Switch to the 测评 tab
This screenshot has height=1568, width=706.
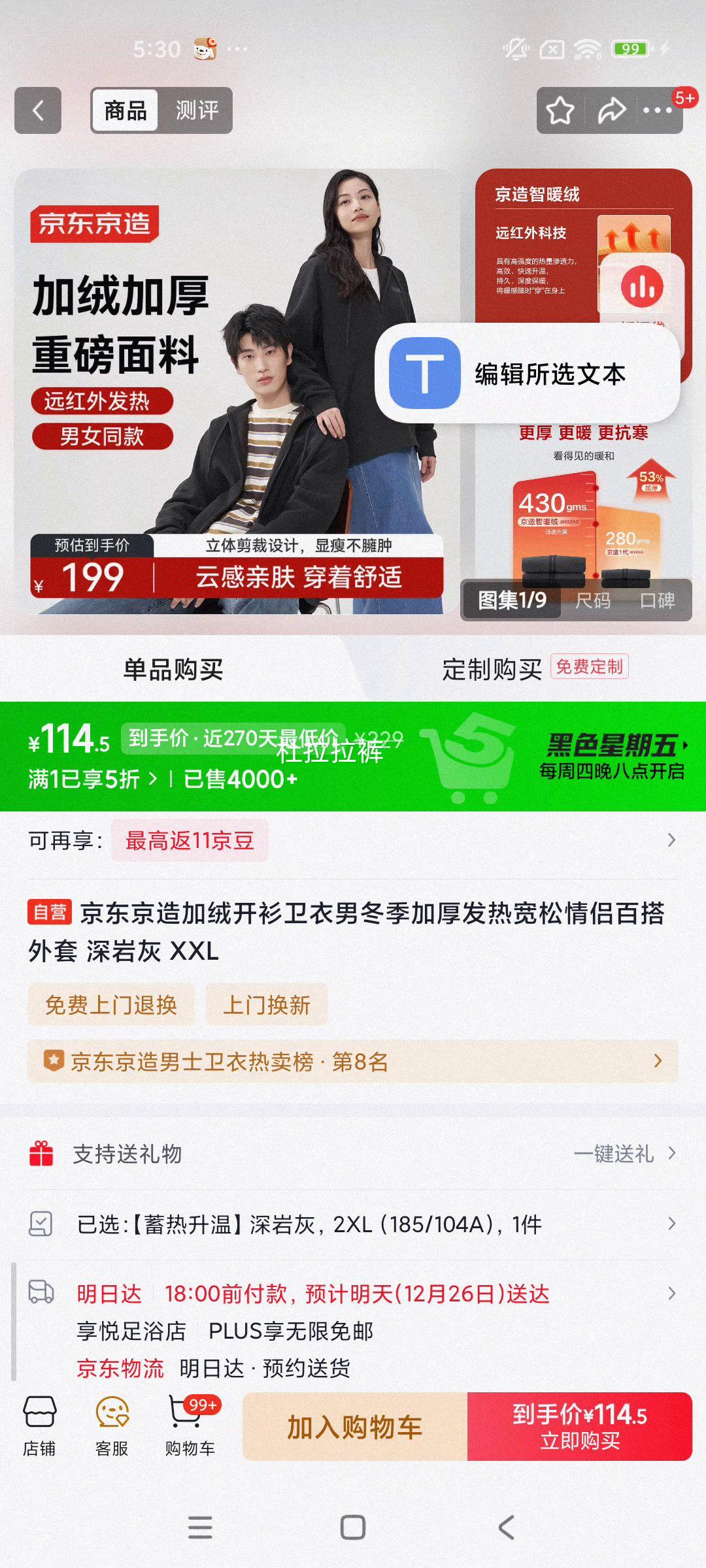(x=198, y=111)
